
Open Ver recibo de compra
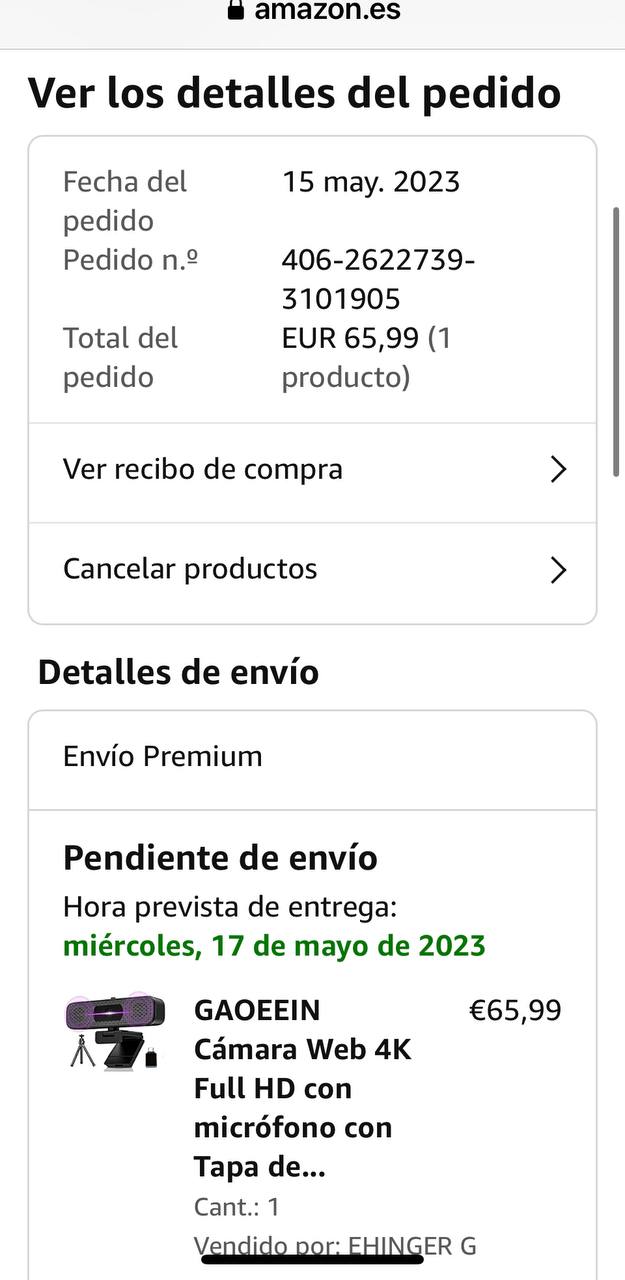pyautogui.click(x=312, y=470)
